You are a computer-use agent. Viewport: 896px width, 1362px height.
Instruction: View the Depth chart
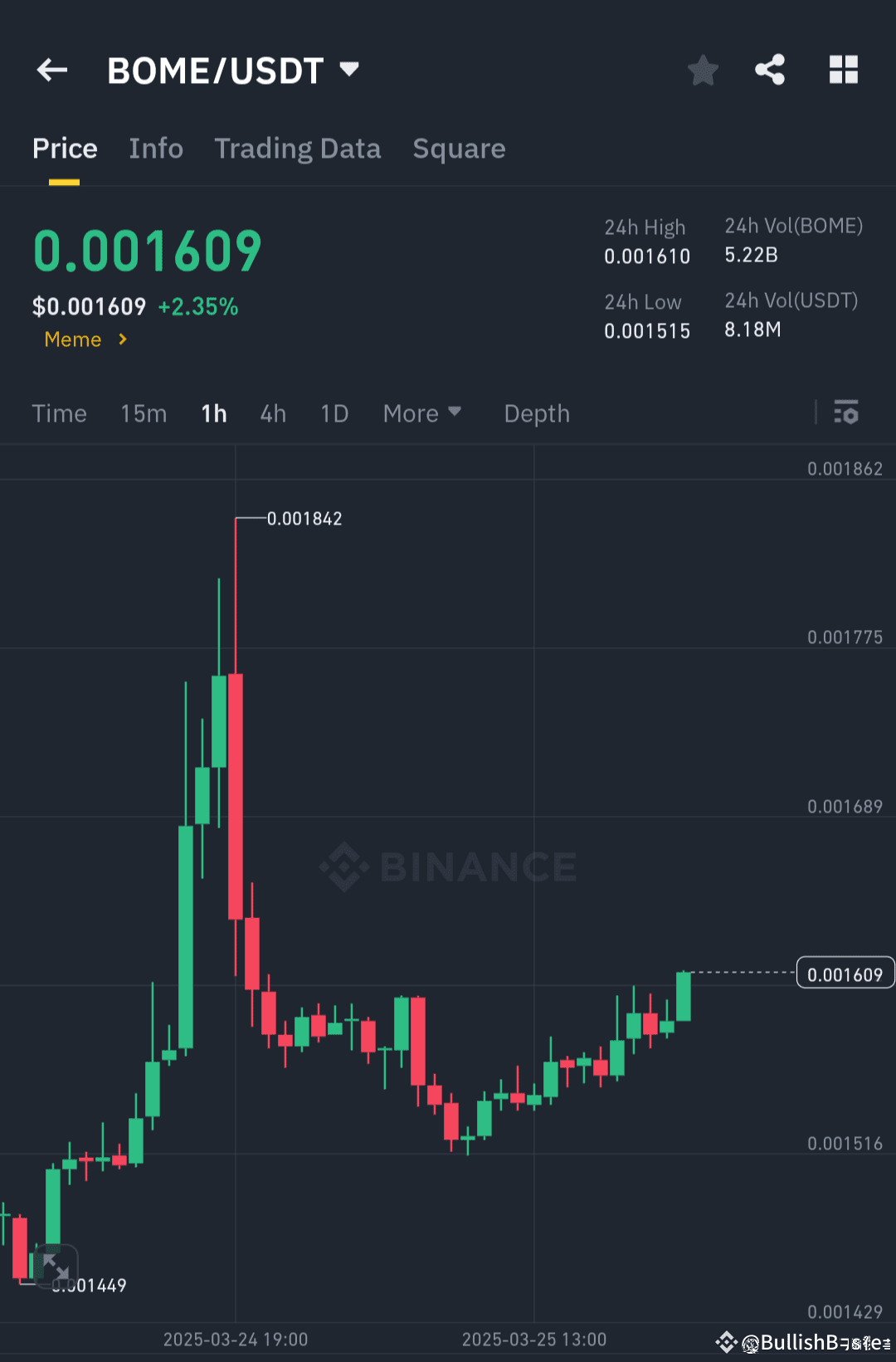coord(536,413)
